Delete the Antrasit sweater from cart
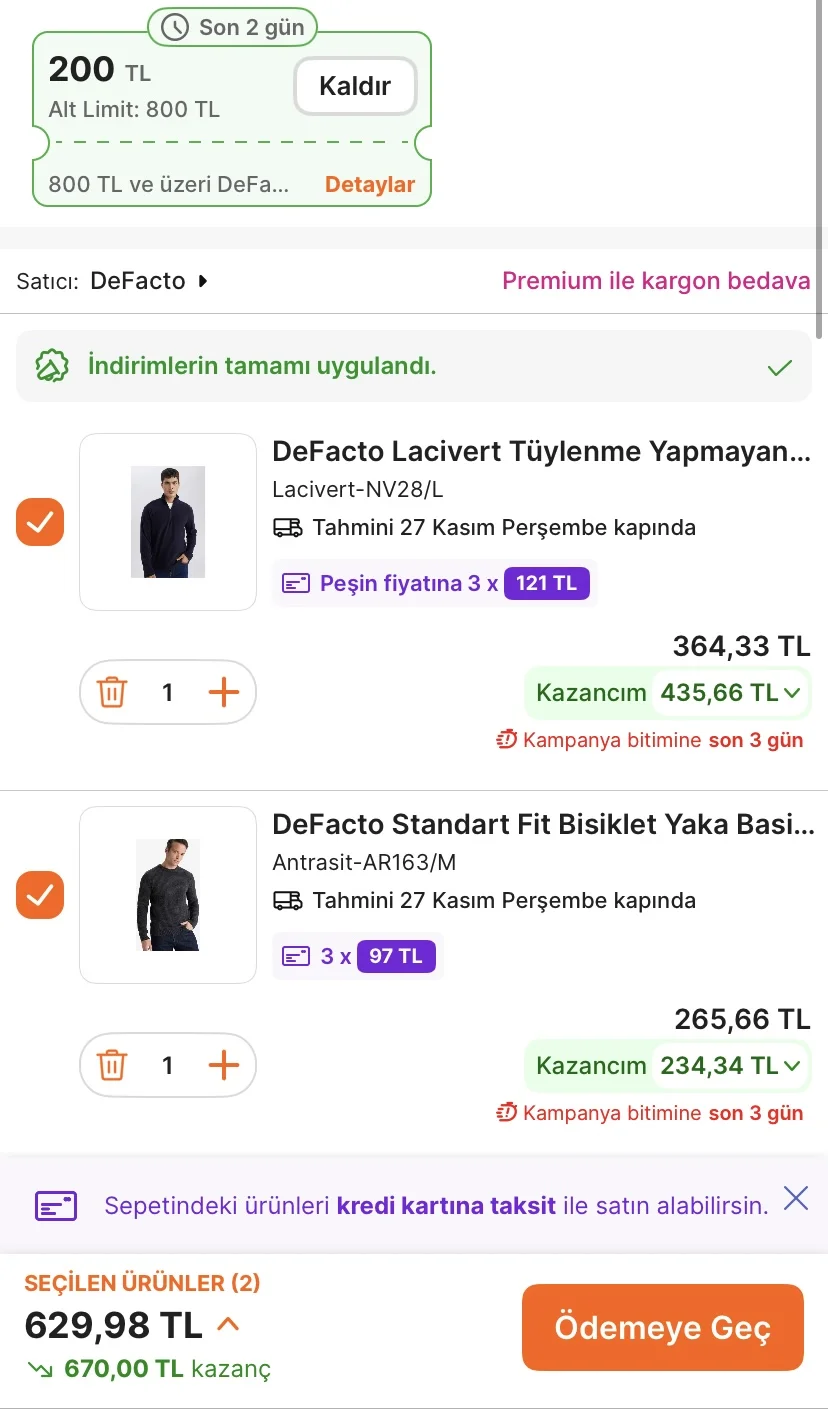 pos(112,1065)
